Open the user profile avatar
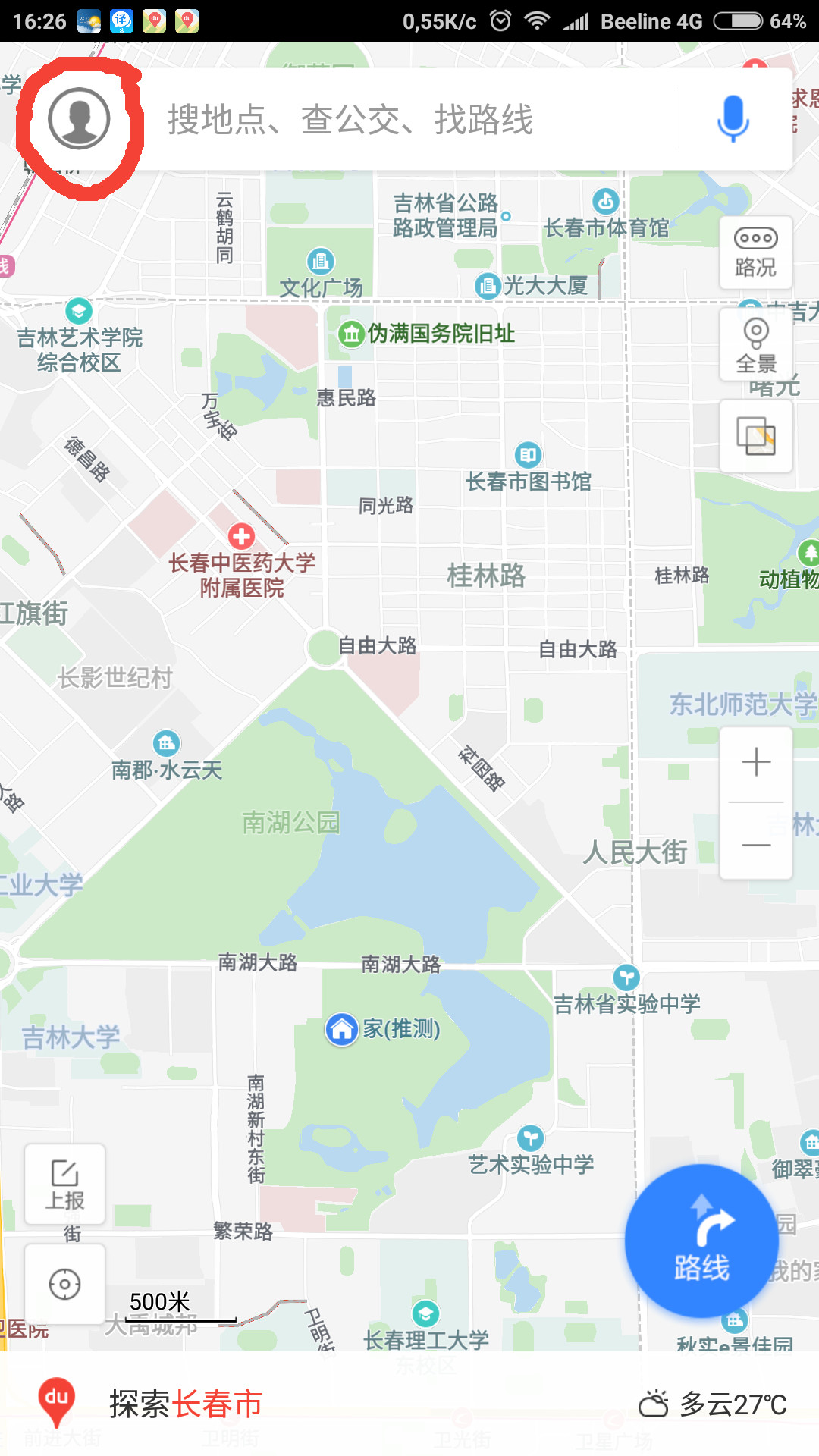This screenshot has height=1456, width=819. 79,119
